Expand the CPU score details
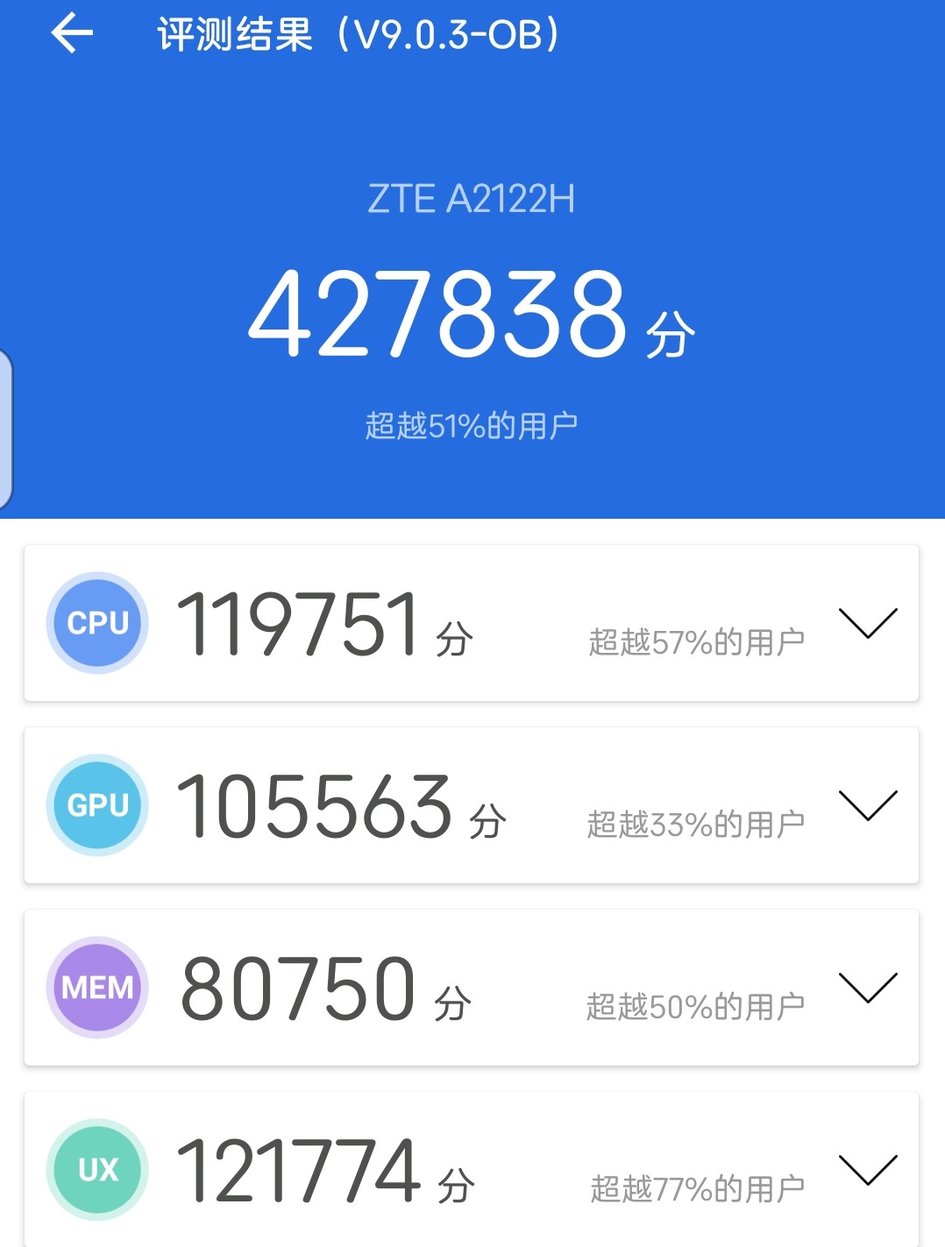Viewport: 945px width, 1247px height. click(866, 622)
